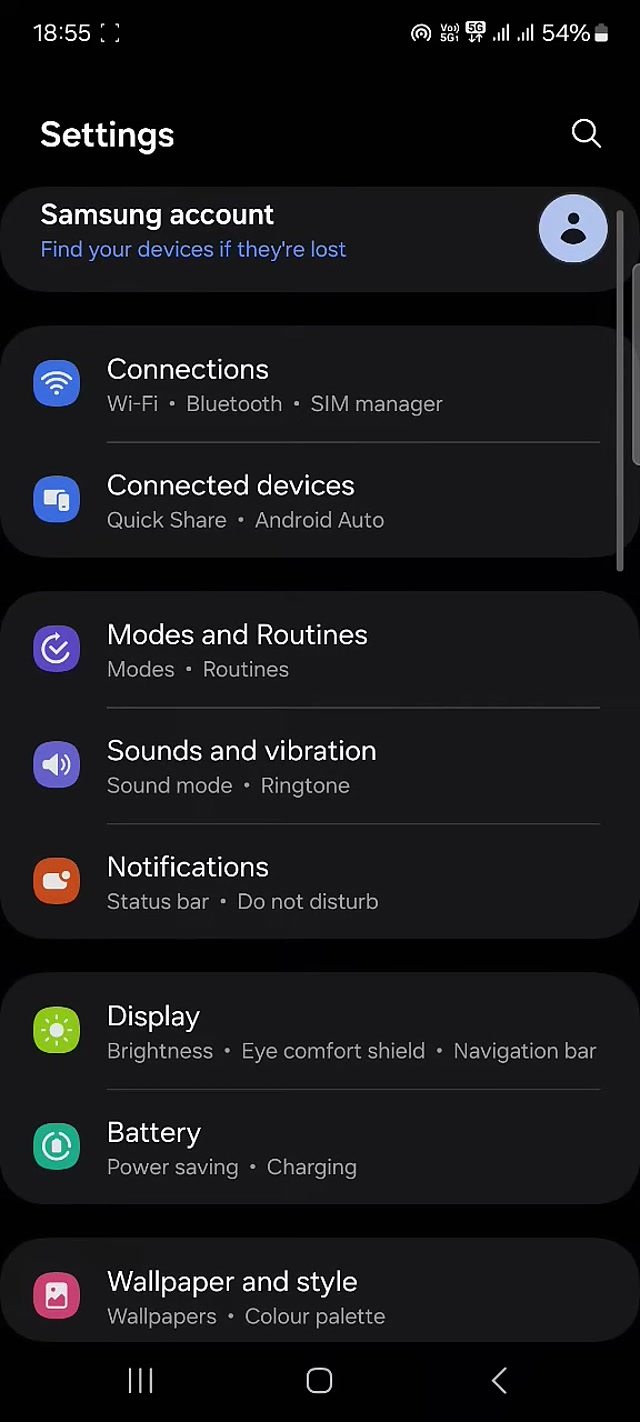Image resolution: width=640 pixels, height=1422 pixels.
Task: Open Battery settings
Action: (300, 1148)
